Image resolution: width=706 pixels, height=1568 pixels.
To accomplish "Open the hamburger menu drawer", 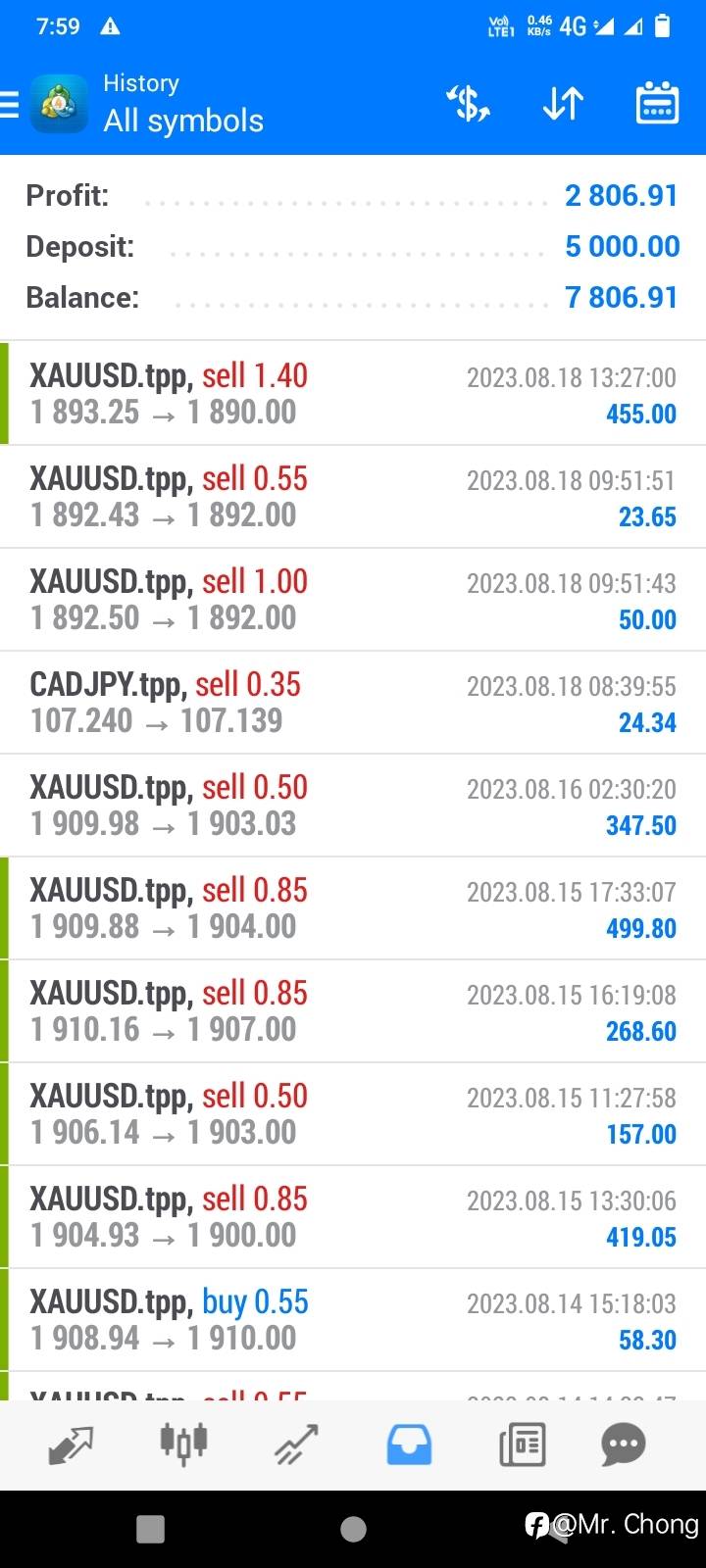I will [x=10, y=104].
